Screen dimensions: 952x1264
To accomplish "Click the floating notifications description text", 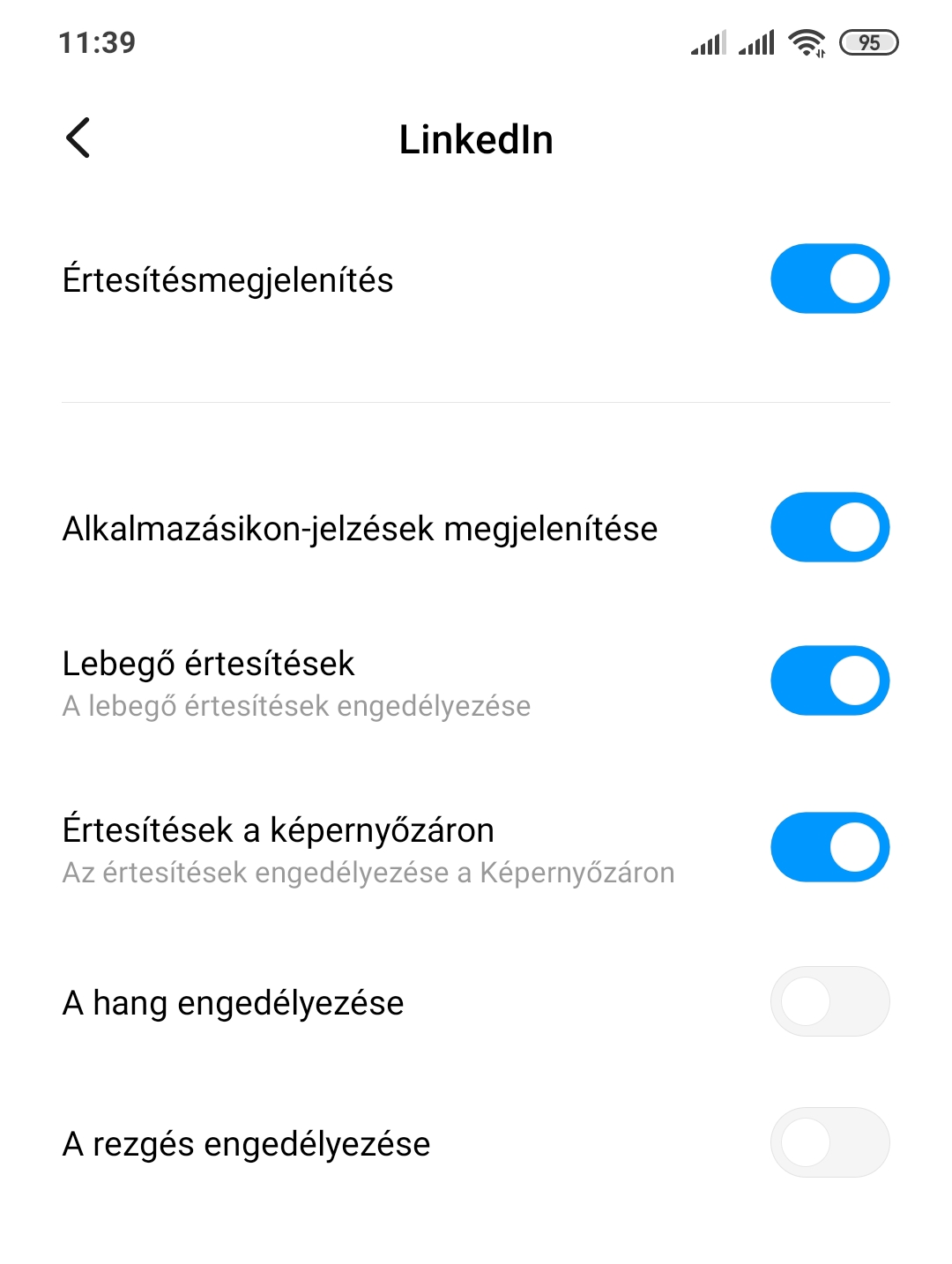I will point(295,706).
